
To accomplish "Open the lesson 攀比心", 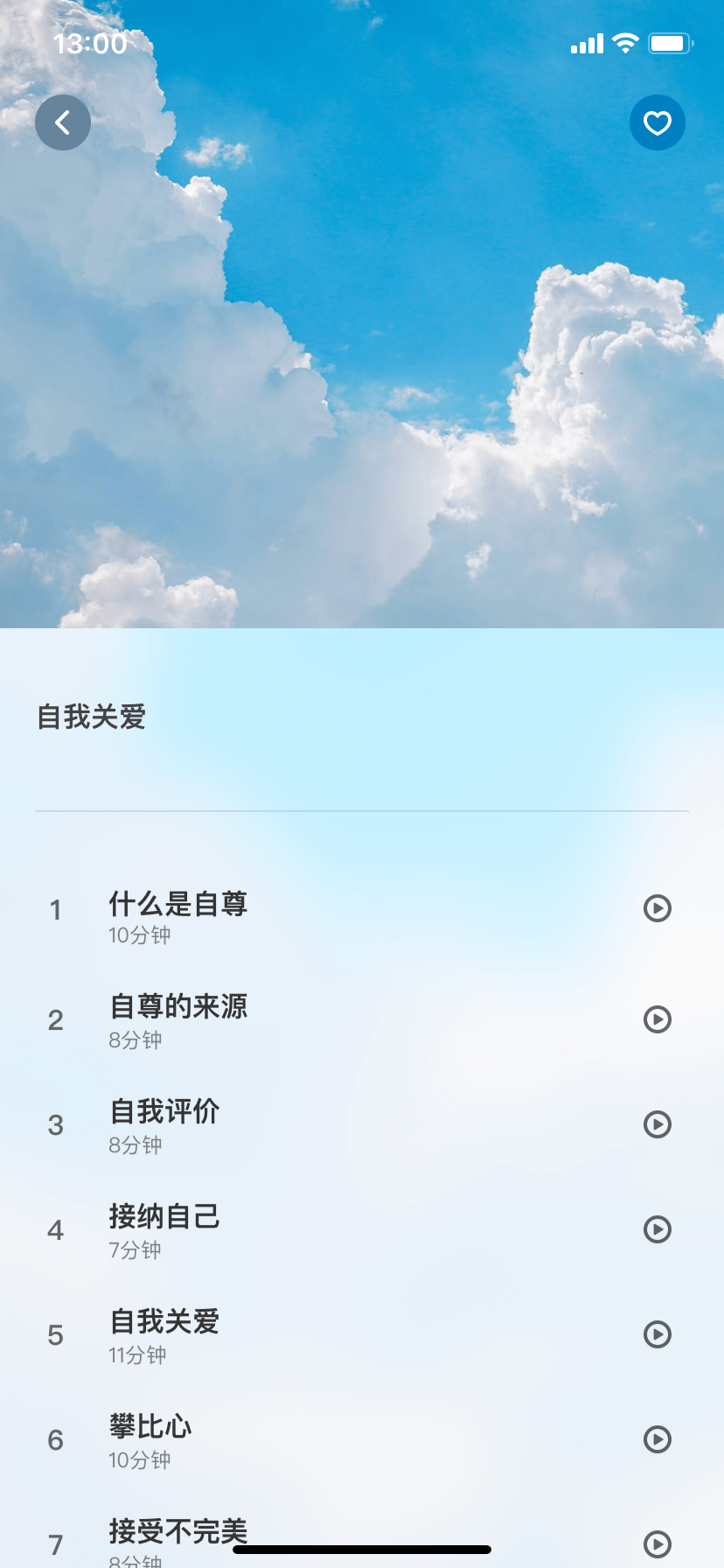I will pos(149,1426).
